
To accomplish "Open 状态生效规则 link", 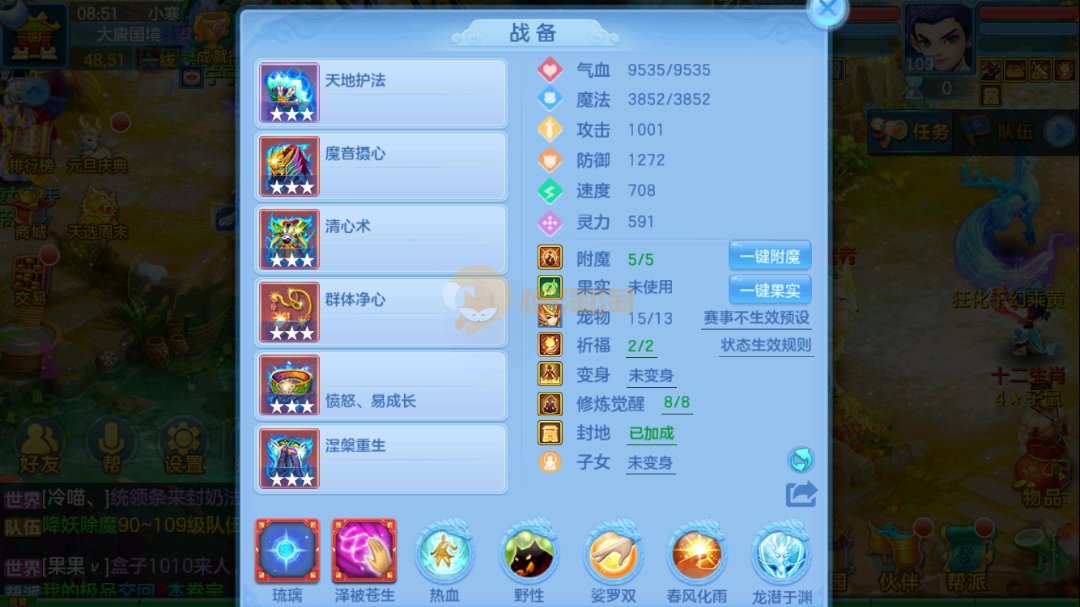I will pyautogui.click(x=766, y=345).
